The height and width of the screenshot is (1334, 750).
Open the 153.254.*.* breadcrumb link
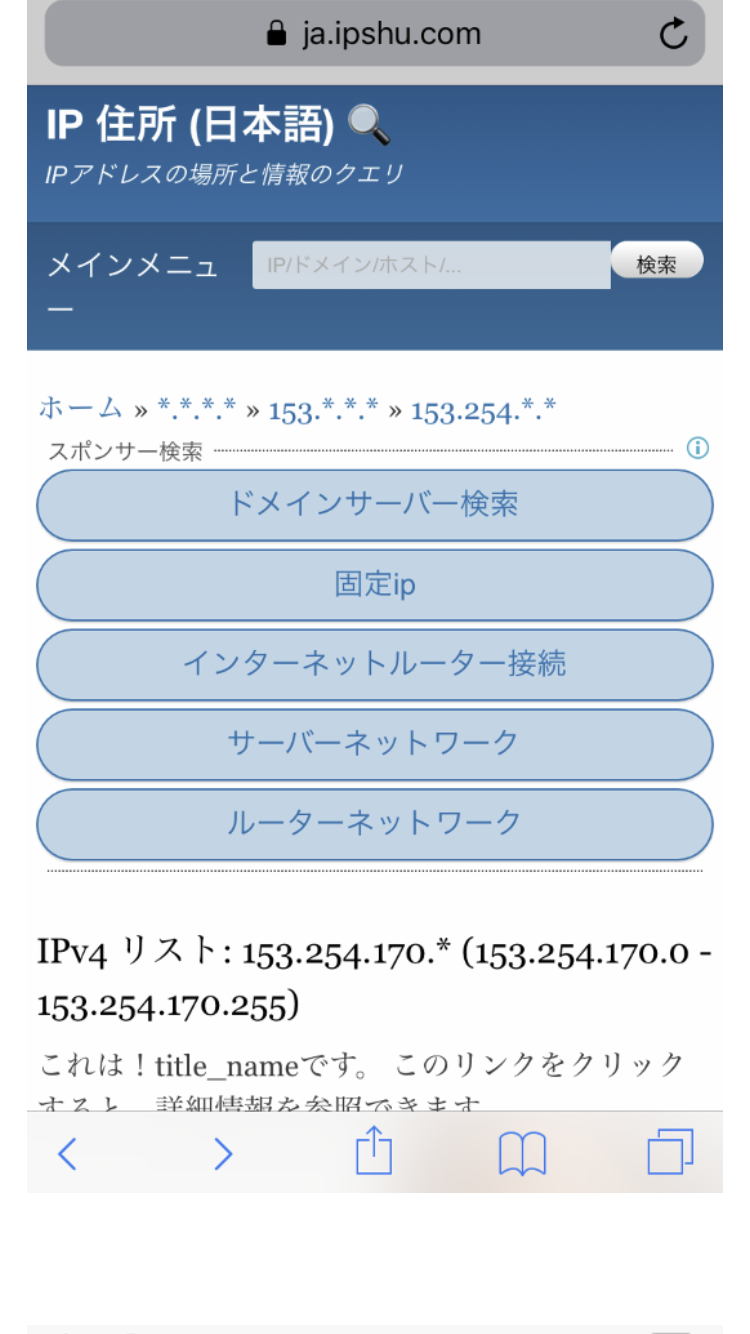tap(483, 409)
